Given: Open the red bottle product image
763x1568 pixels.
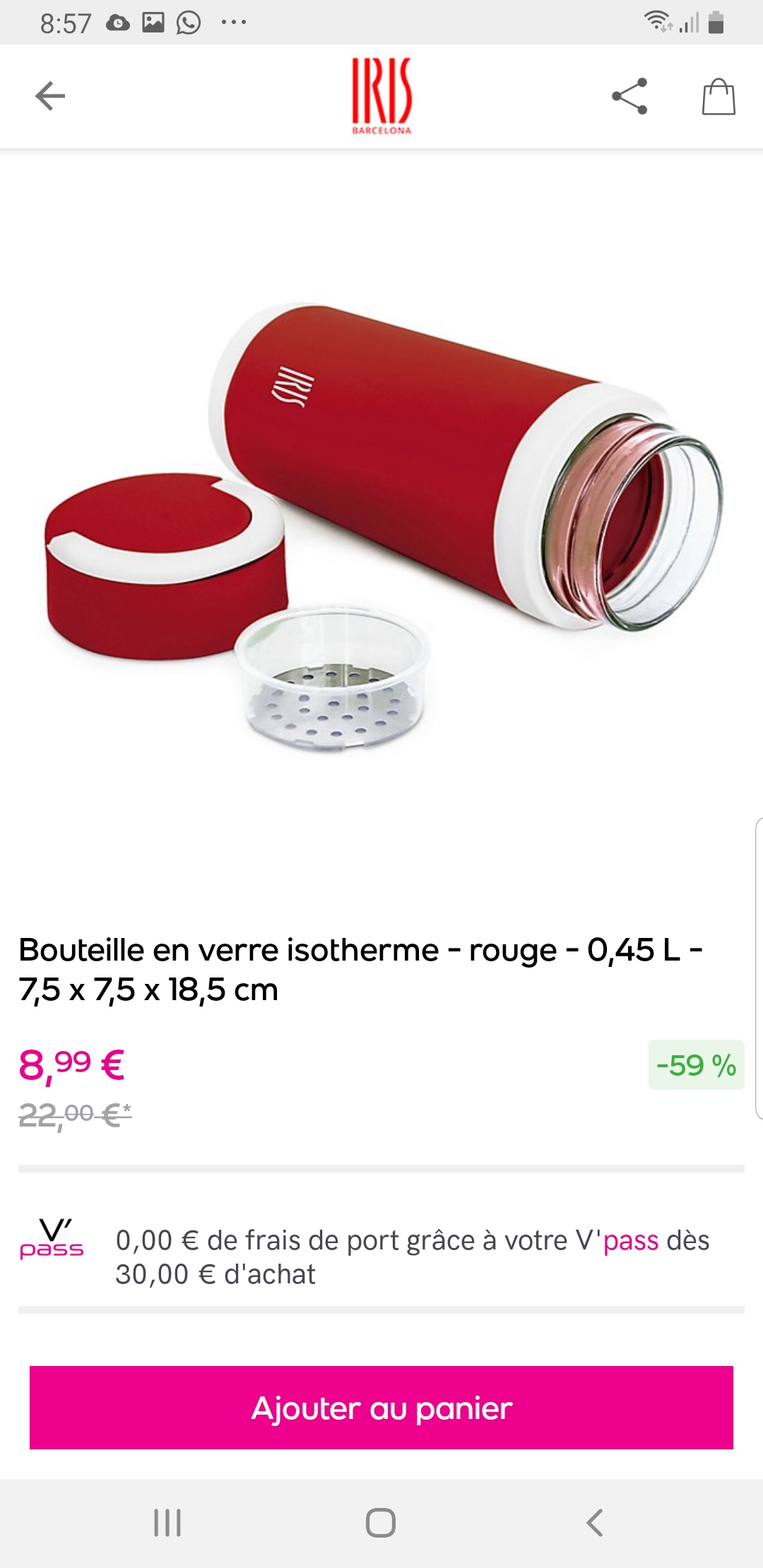Looking at the screenshot, I should coord(381,523).
